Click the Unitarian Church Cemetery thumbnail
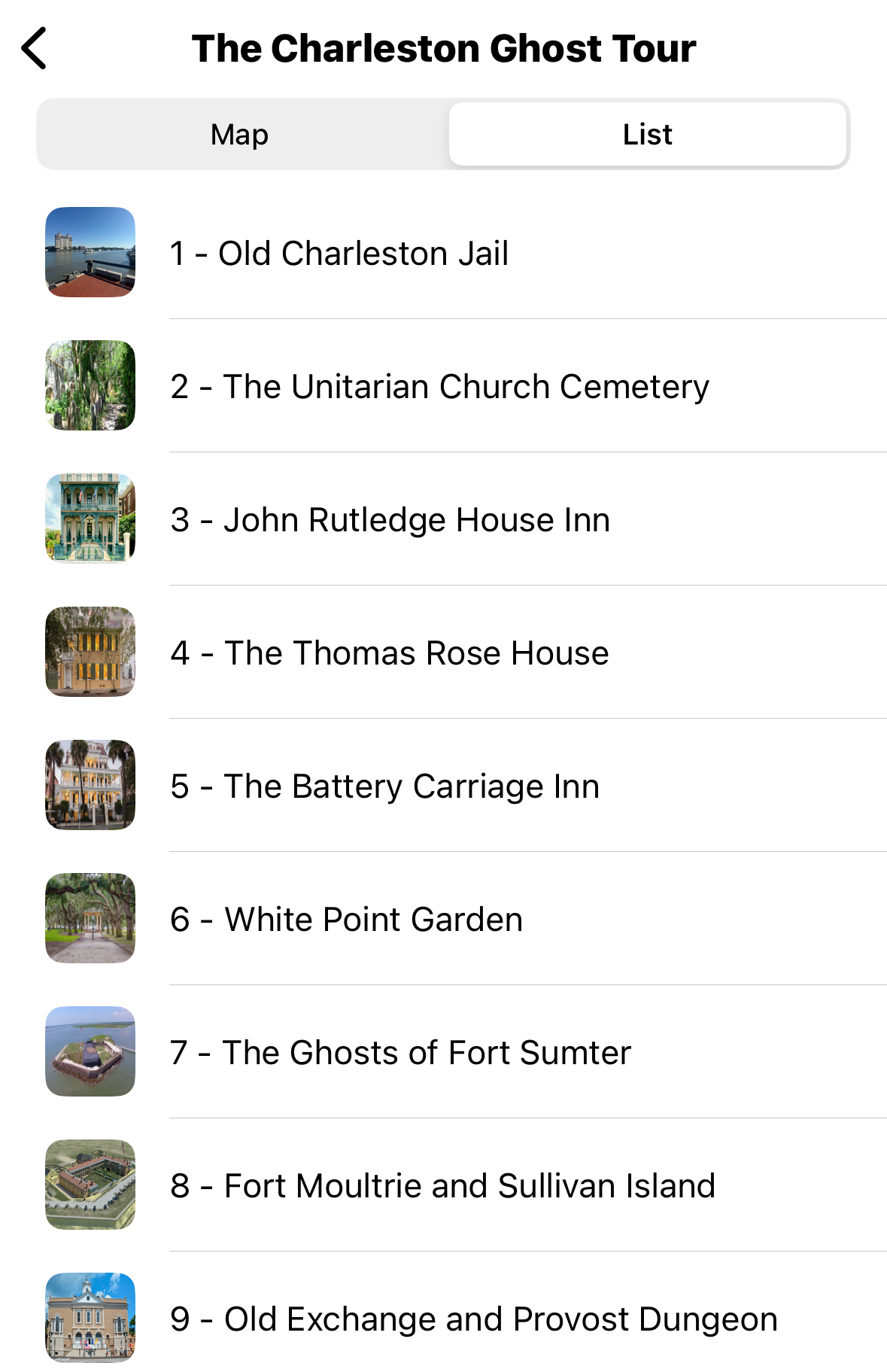Screen dimensions: 887x1372 click(x=90, y=385)
